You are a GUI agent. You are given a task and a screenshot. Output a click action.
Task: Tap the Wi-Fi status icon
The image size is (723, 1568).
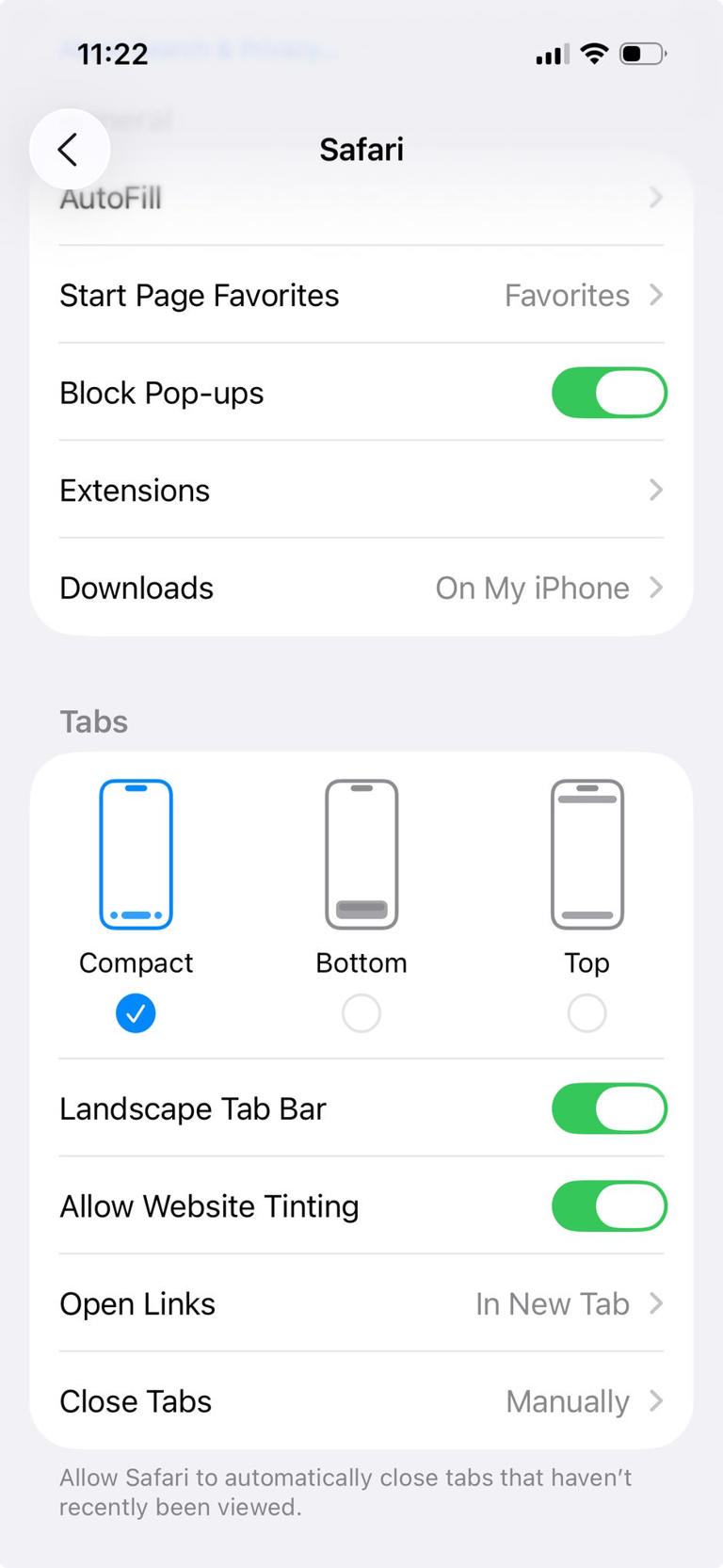point(593,54)
